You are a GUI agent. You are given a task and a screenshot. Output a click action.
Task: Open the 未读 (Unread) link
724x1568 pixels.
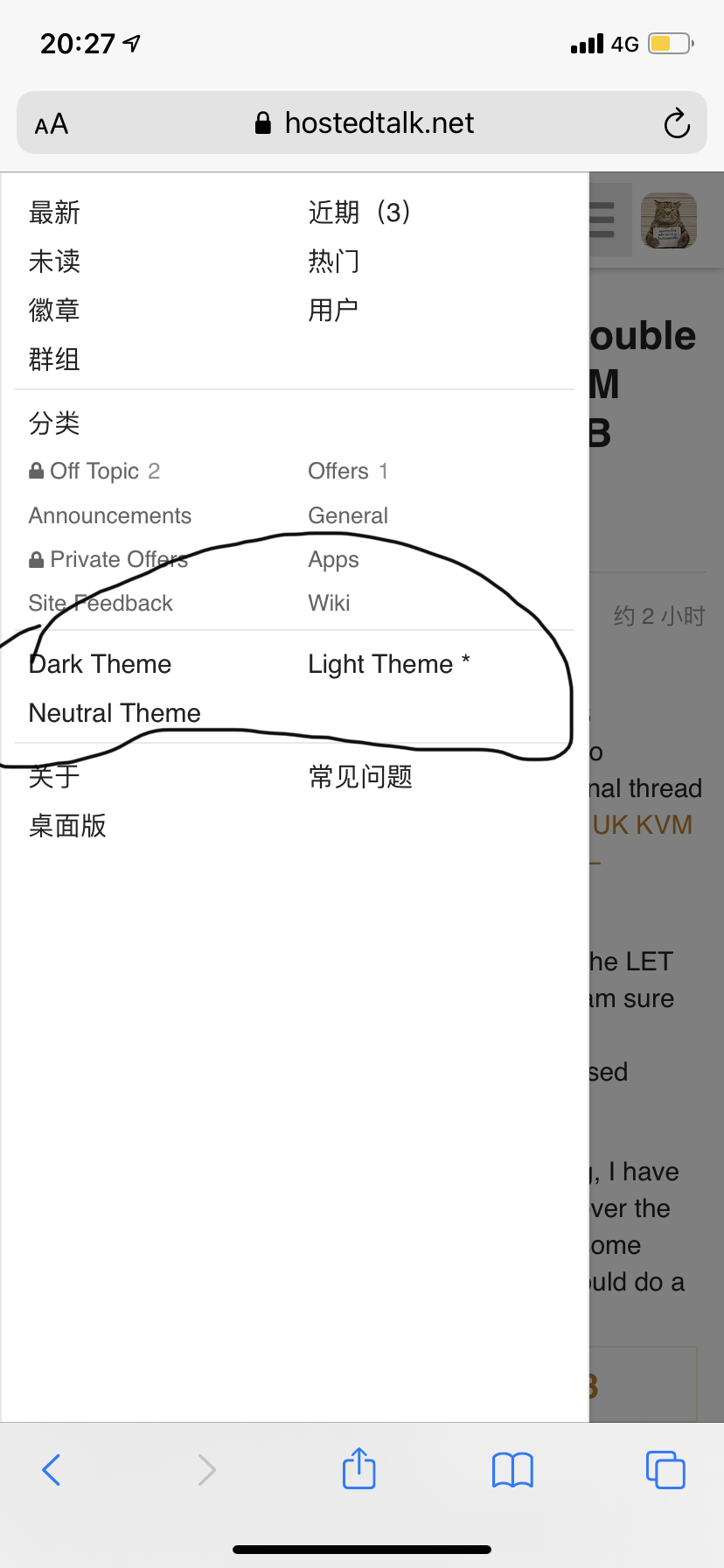click(x=54, y=262)
